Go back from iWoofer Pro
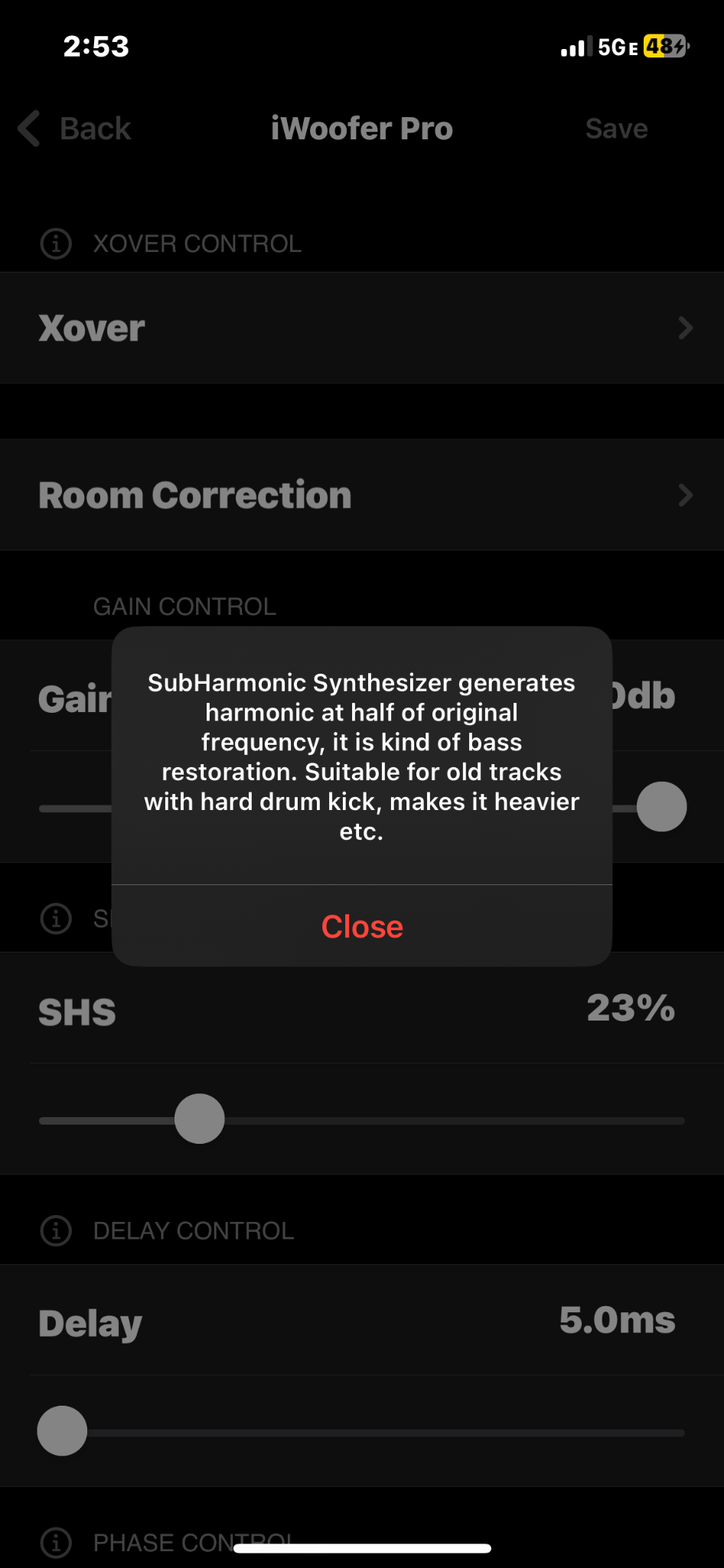The height and width of the screenshot is (1568, 724). tap(74, 129)
